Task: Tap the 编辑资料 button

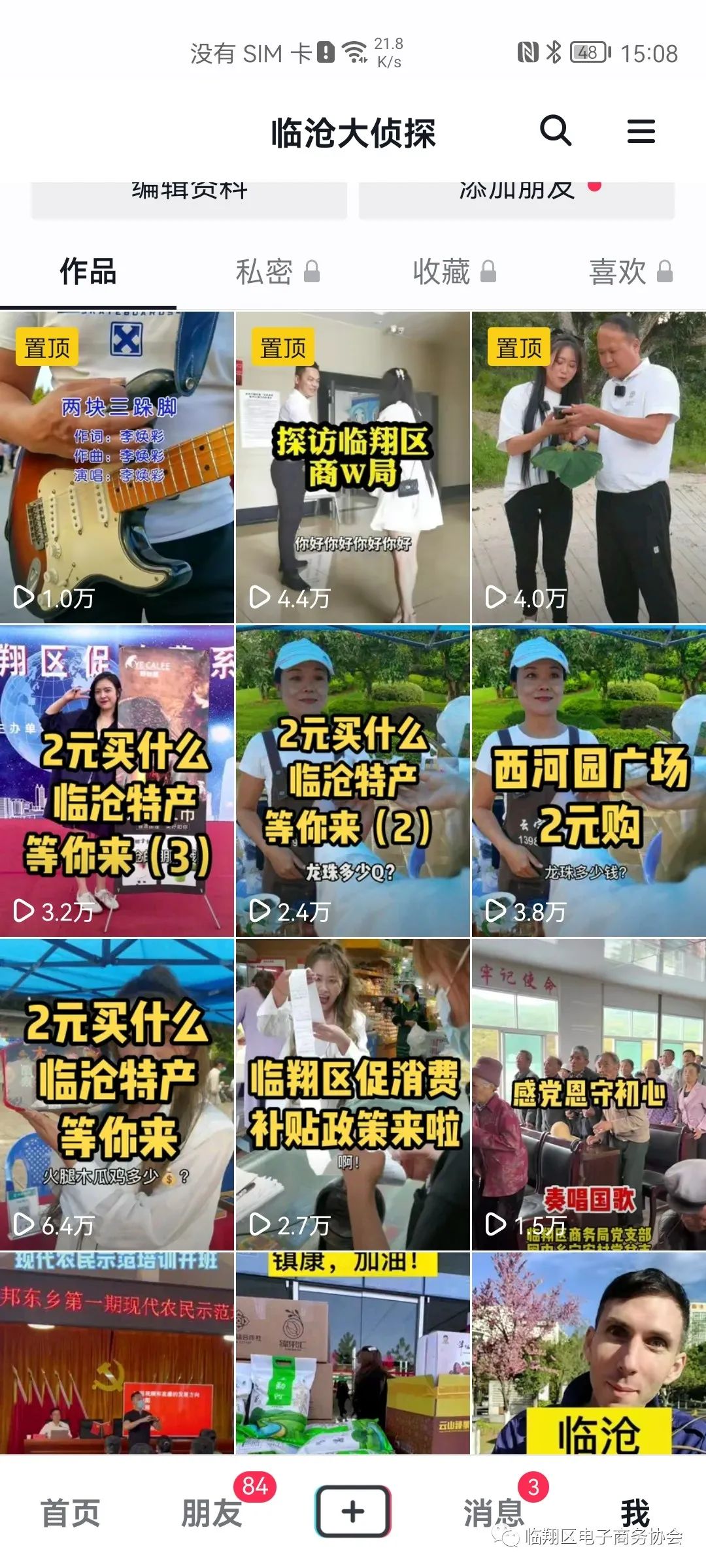Action: click(189, 196)
